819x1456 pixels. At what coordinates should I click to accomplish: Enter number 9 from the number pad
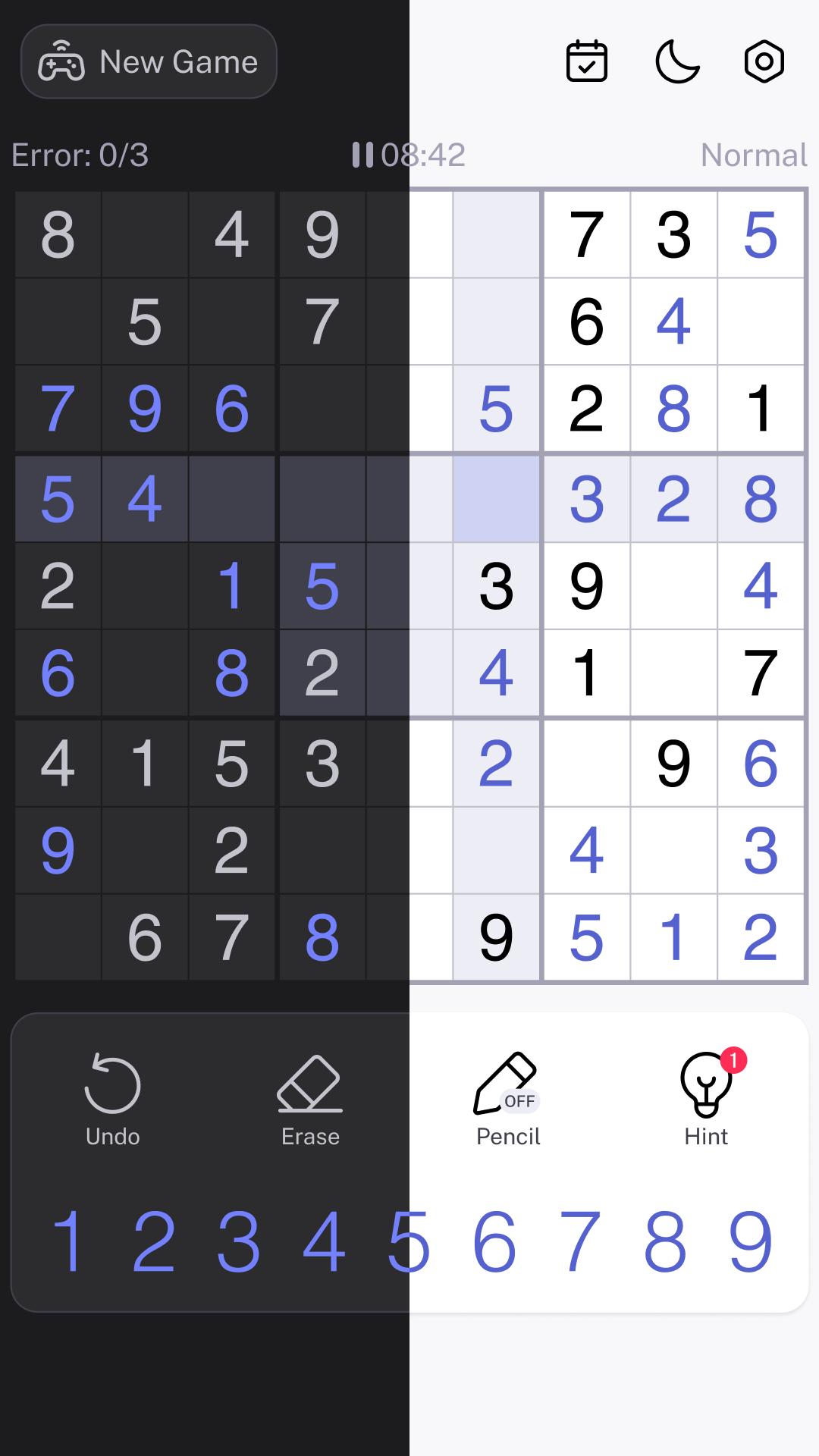751,1241
